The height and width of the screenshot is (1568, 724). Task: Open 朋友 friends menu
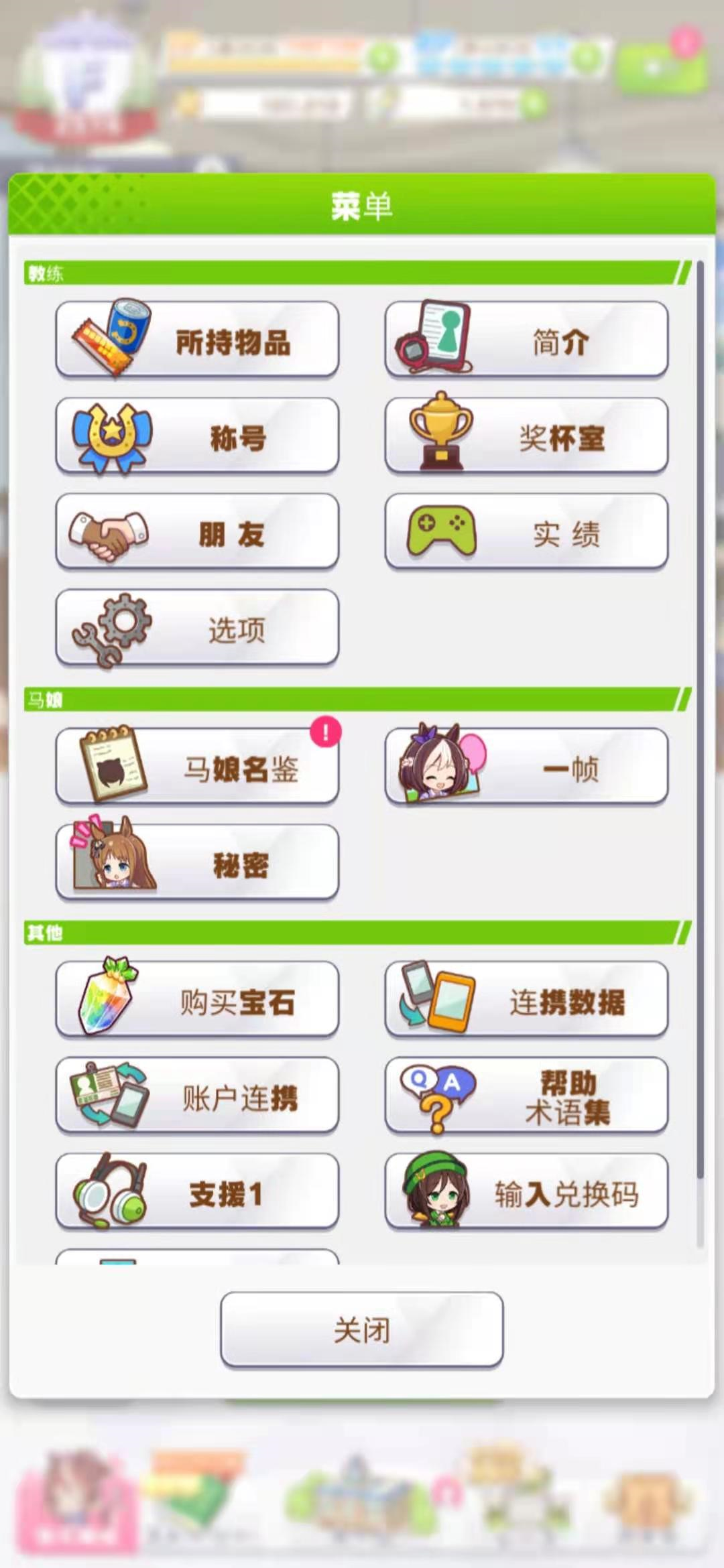click(x=197, y=532)
